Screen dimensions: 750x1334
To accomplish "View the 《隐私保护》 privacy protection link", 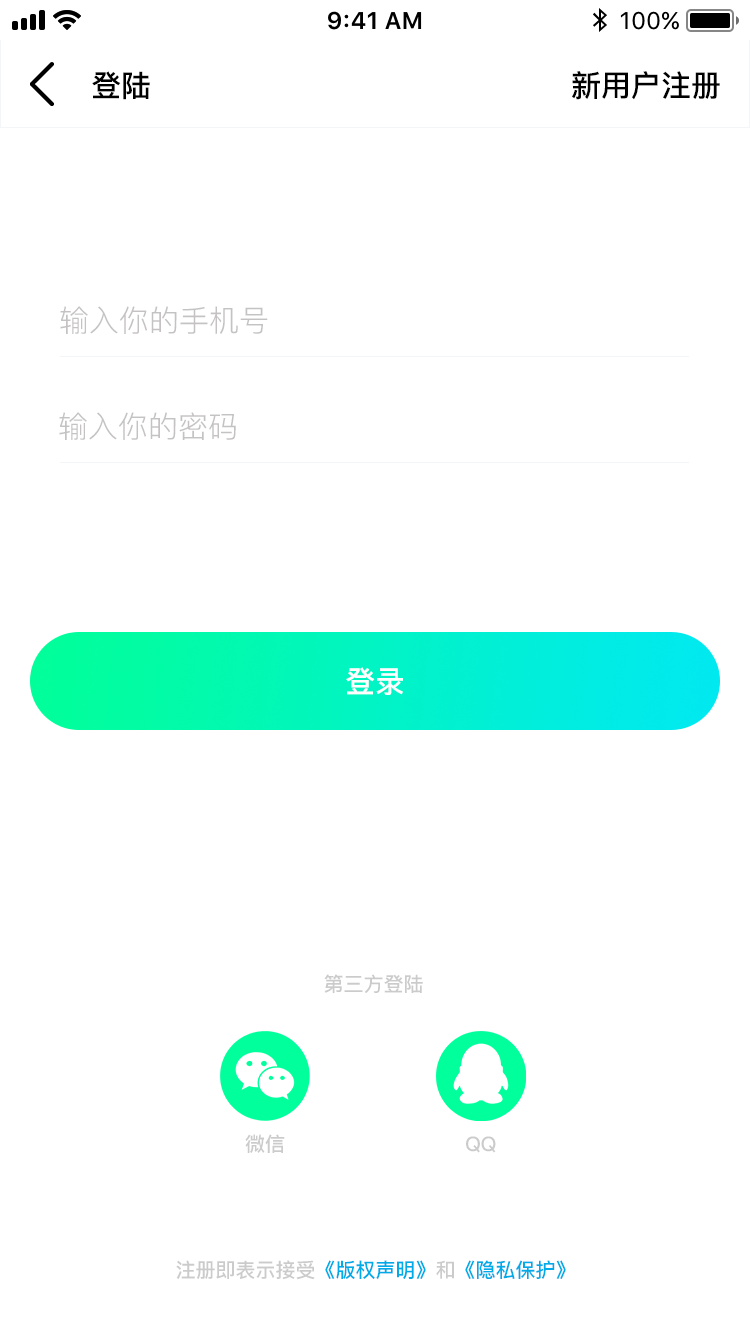I will (x=515, y=1270).
